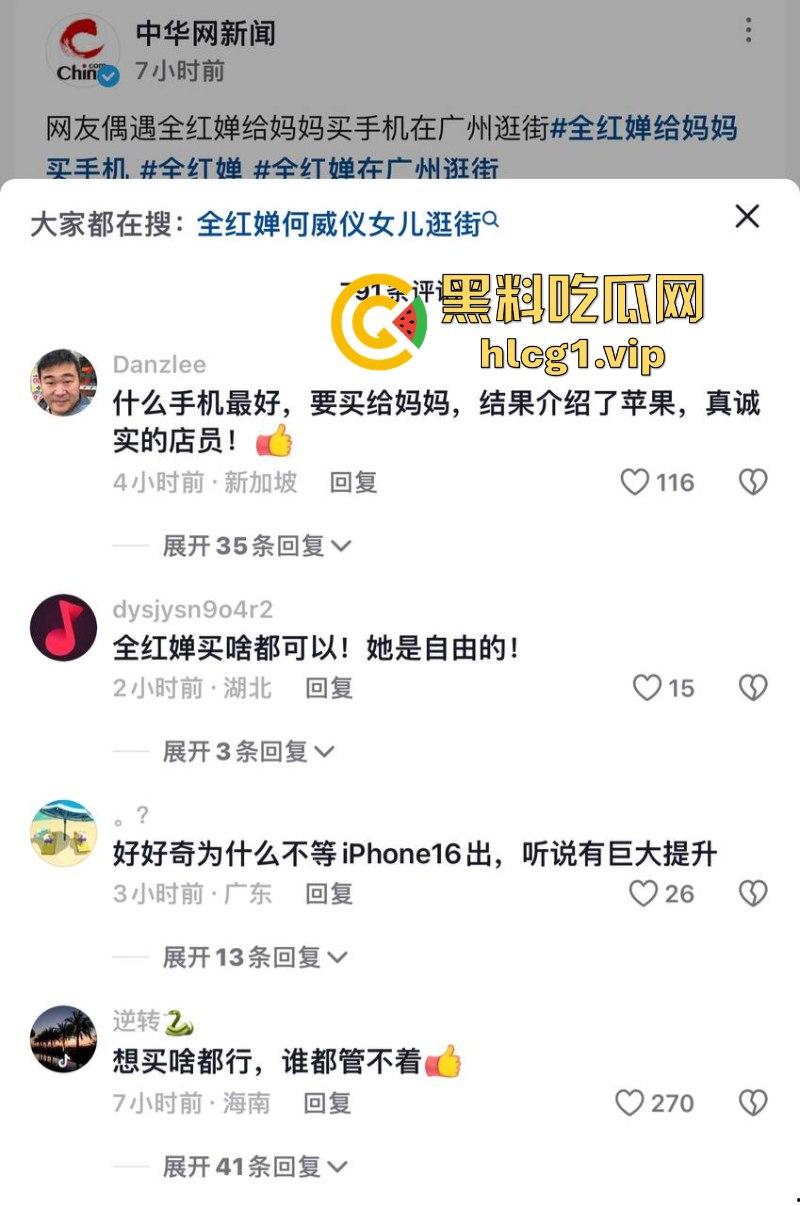The image size is (800, 1206).
Task: Close the comments panel
Action: [x=747, y=216]
